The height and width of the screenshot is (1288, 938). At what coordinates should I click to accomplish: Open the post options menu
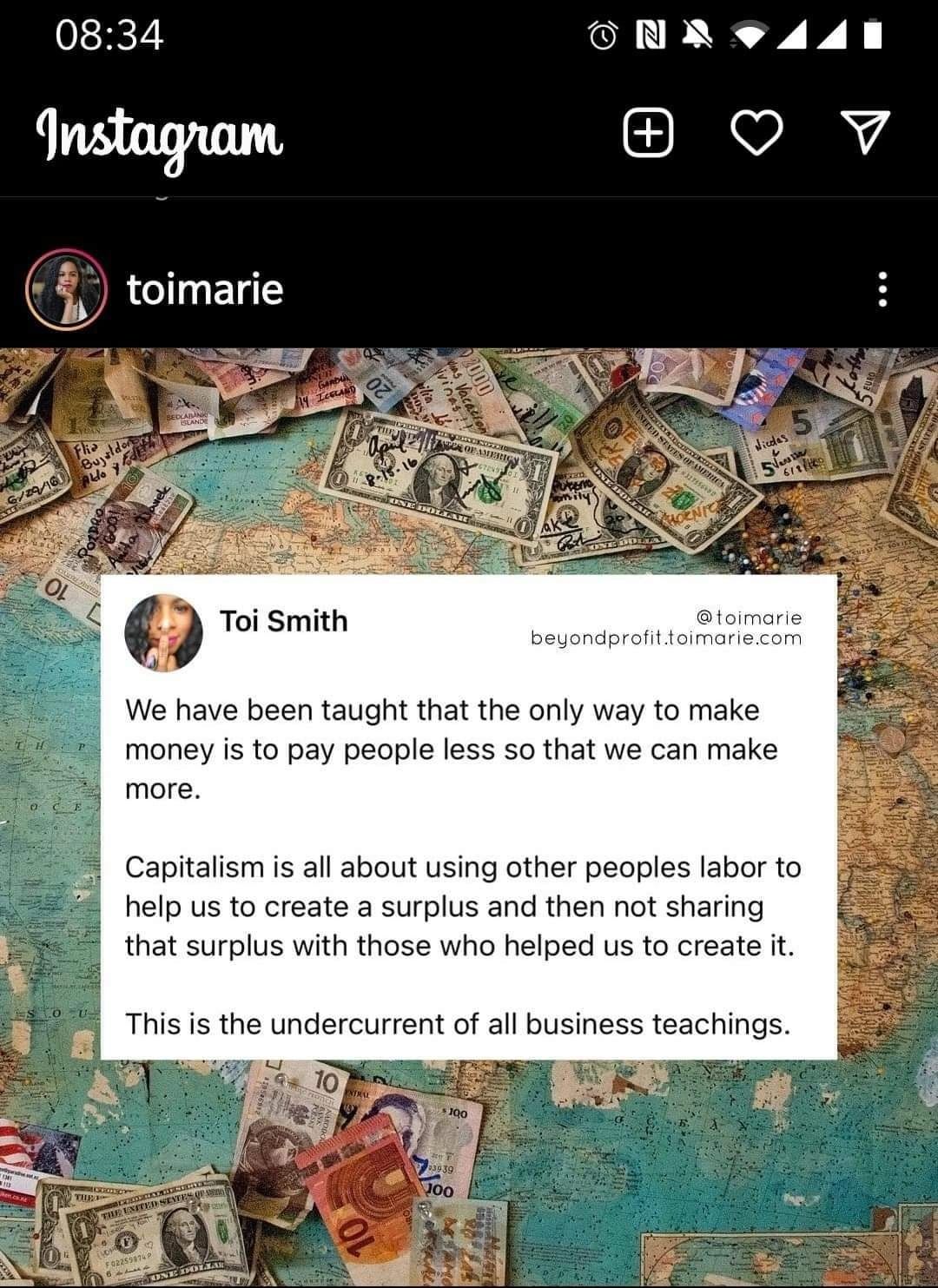click(882, 289)
